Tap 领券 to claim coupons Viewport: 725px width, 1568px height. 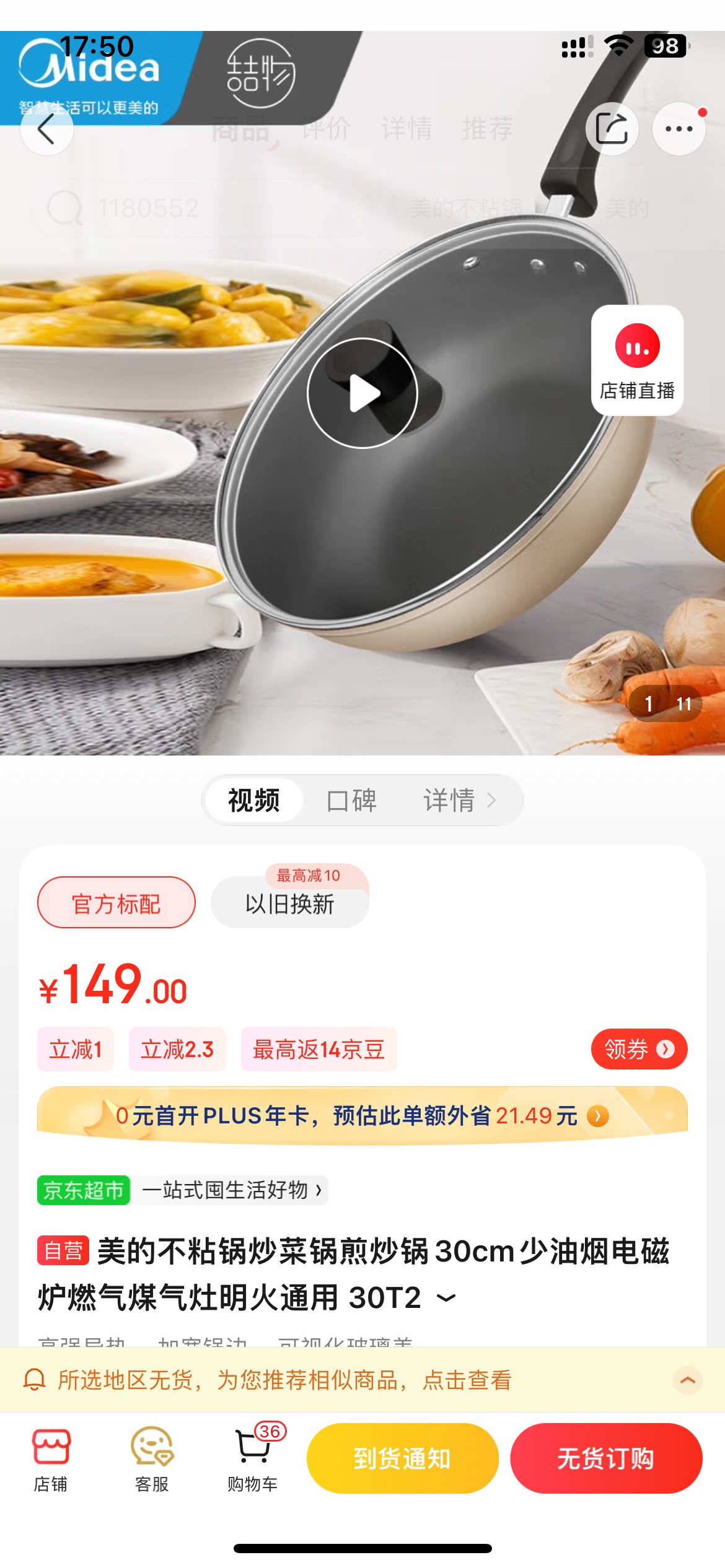[638, 1049]
